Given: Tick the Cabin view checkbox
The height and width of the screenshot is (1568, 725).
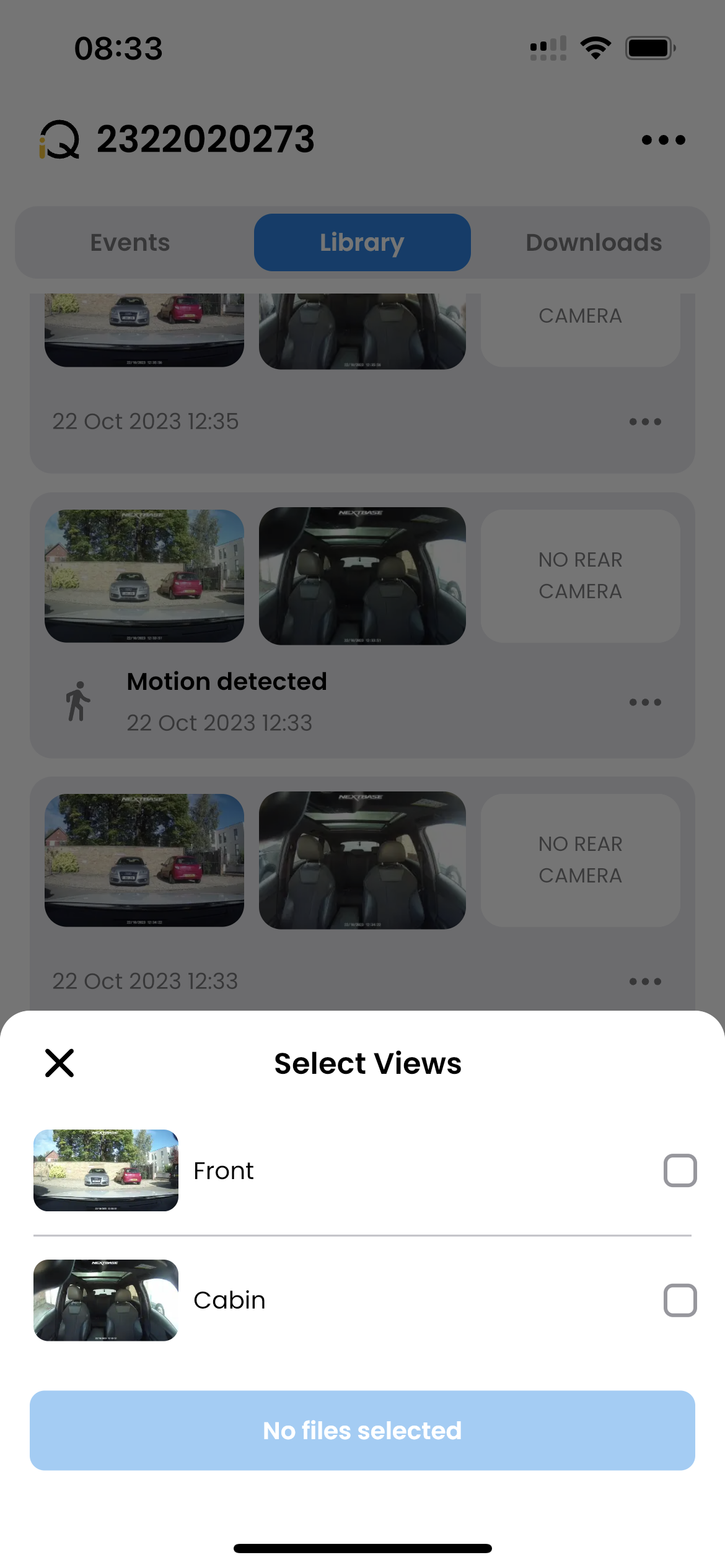Looking at the screenshot, I should (x=680, y=1300).
